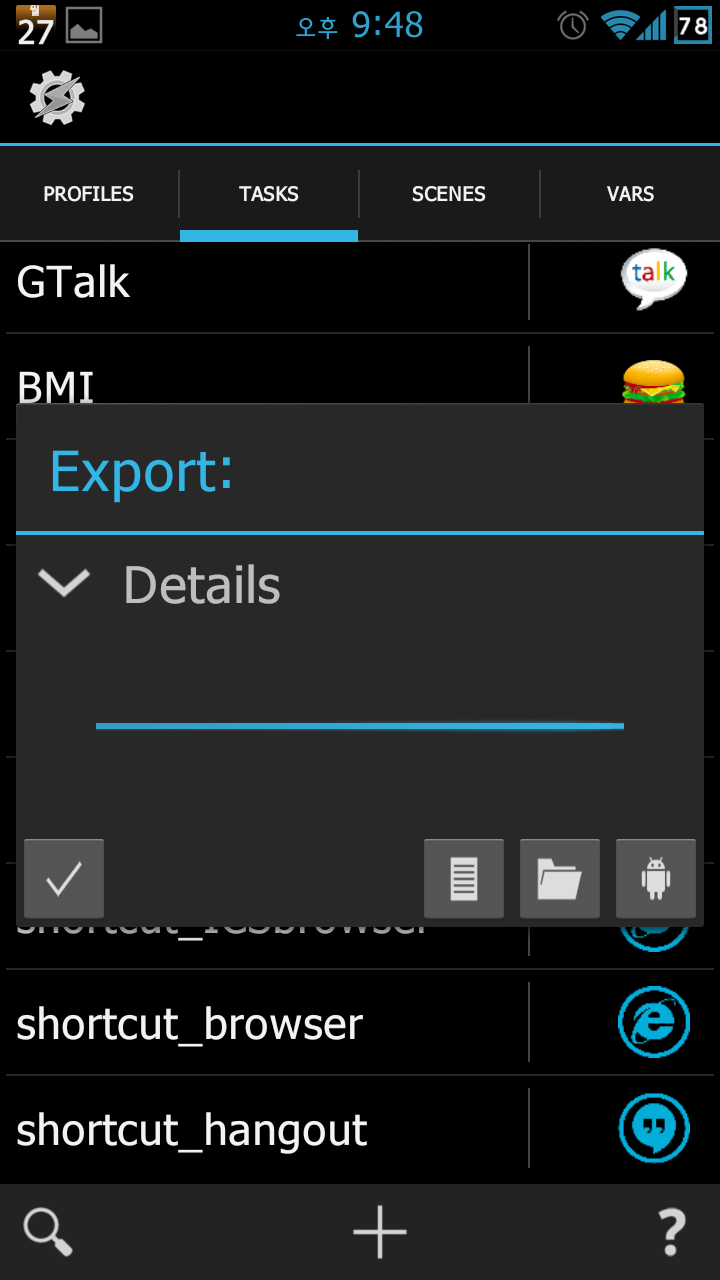Select the Tasks tab

click(269, 194)
